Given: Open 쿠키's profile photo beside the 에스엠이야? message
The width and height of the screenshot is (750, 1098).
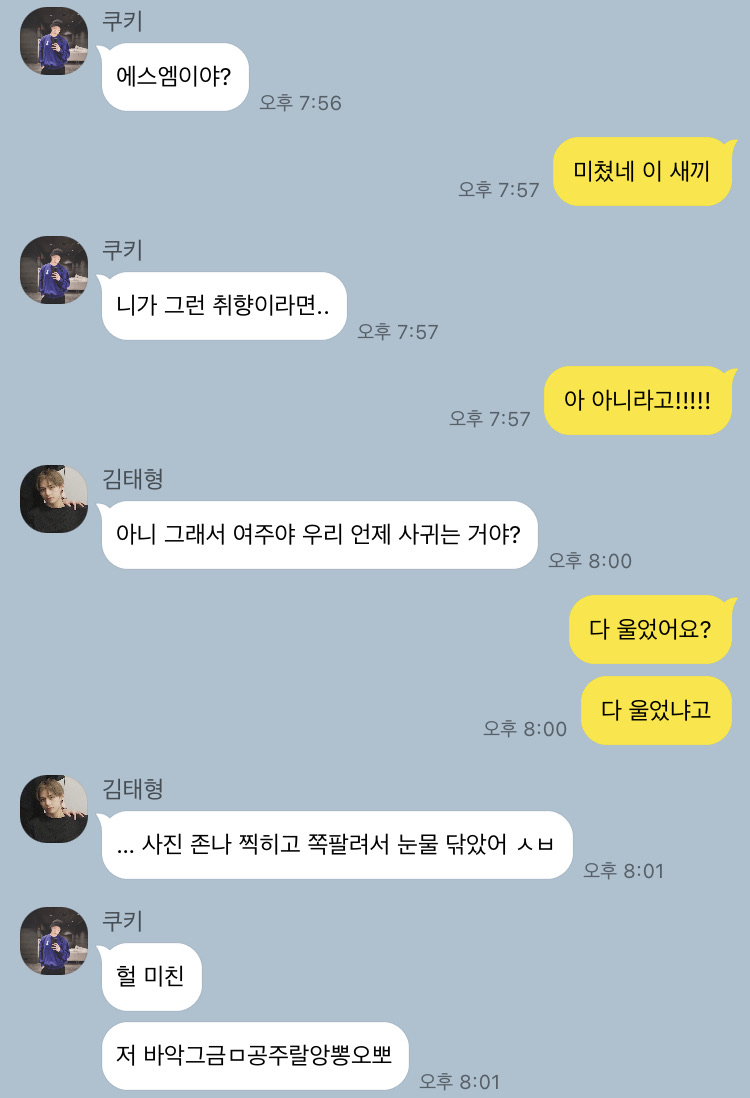Looking at the screenshot, I should coord(54,41).
